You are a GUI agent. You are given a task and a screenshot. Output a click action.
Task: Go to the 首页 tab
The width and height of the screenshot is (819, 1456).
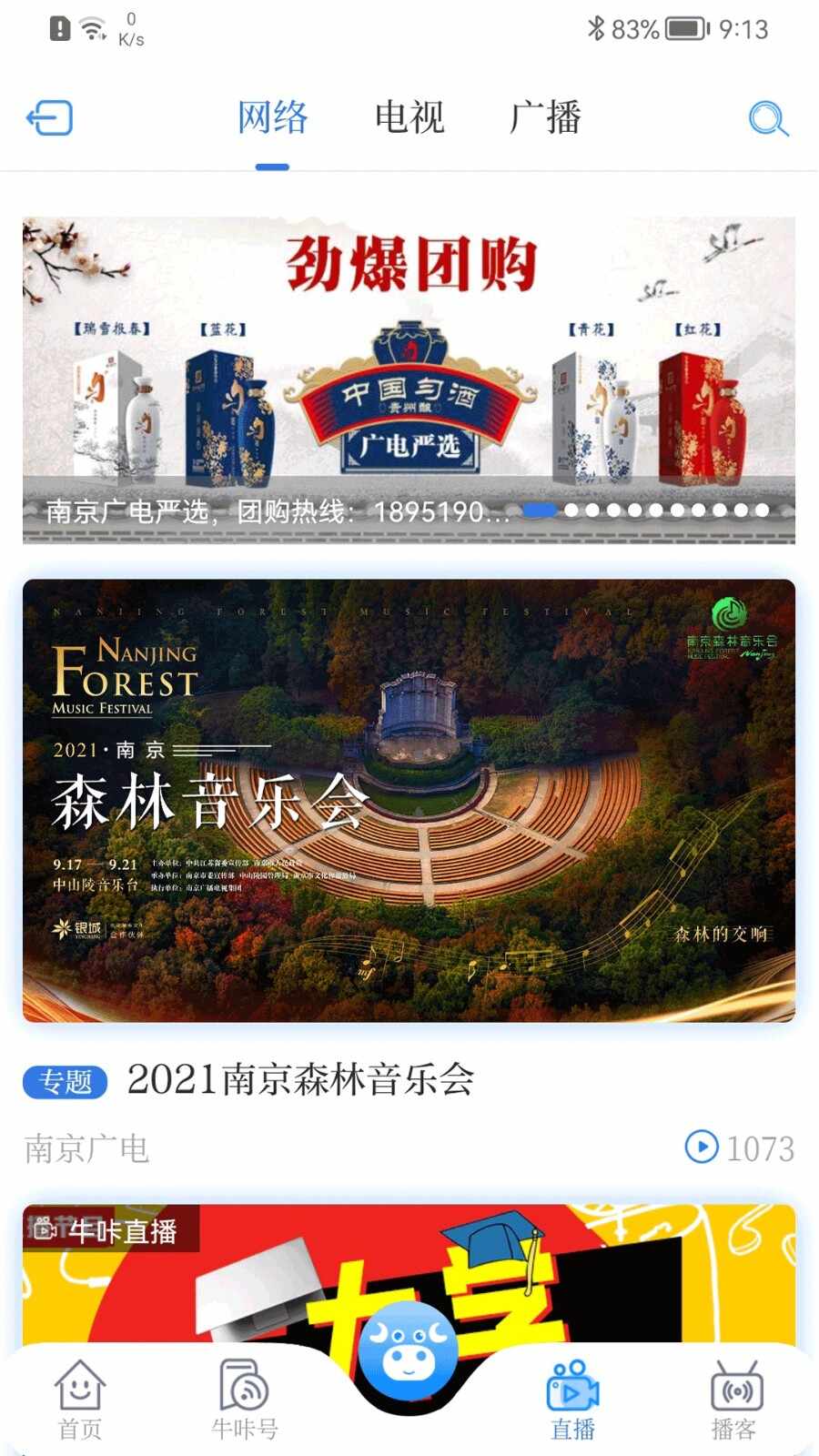80,1400
